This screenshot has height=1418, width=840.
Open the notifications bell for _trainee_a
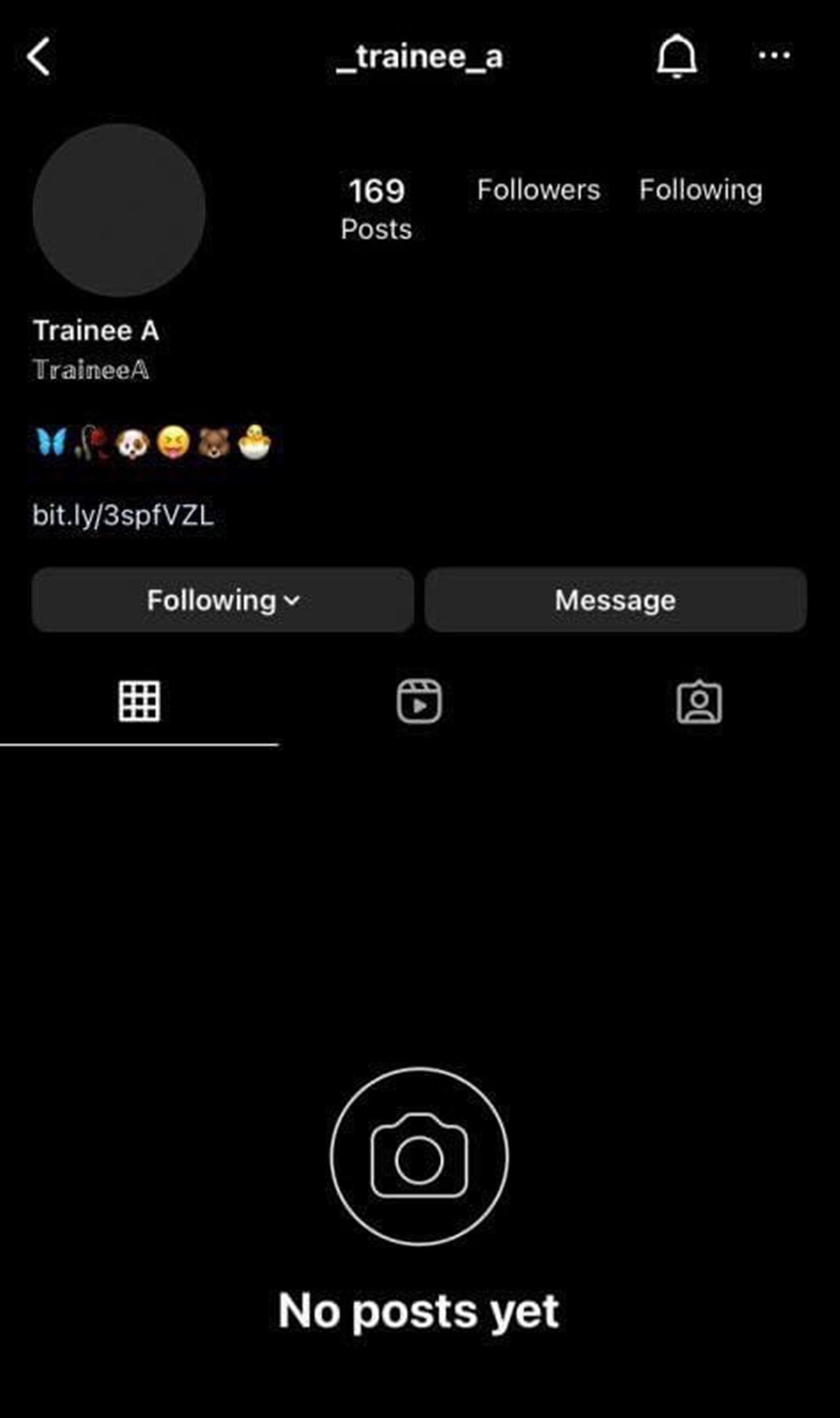pyautogui.click(x=677, y=57)
